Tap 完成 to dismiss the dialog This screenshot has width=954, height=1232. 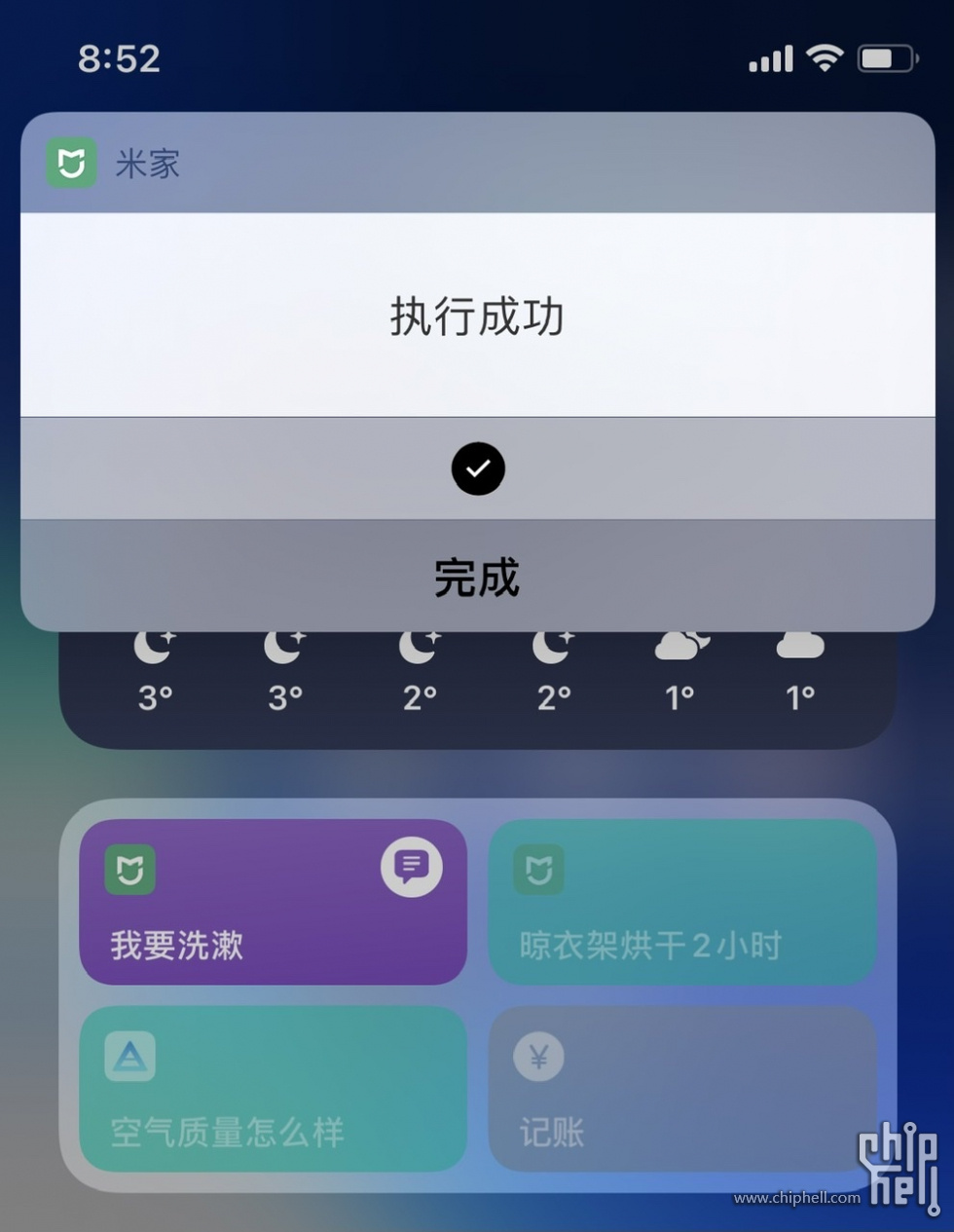477,578
